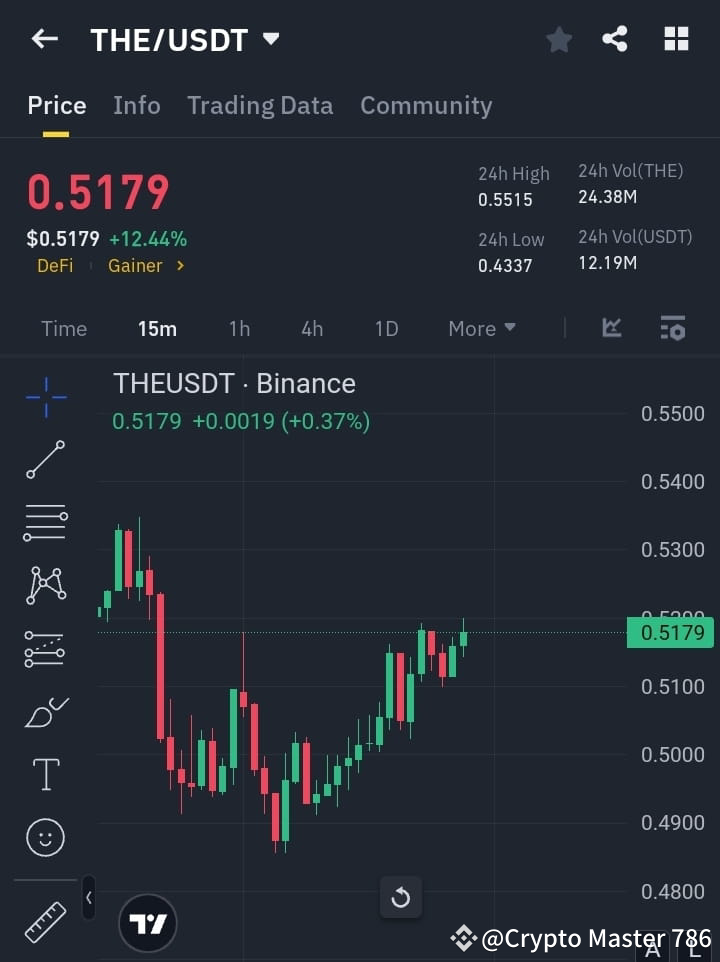
Task: Select the trend line drawing tool
Action: [x=45, y=460]
